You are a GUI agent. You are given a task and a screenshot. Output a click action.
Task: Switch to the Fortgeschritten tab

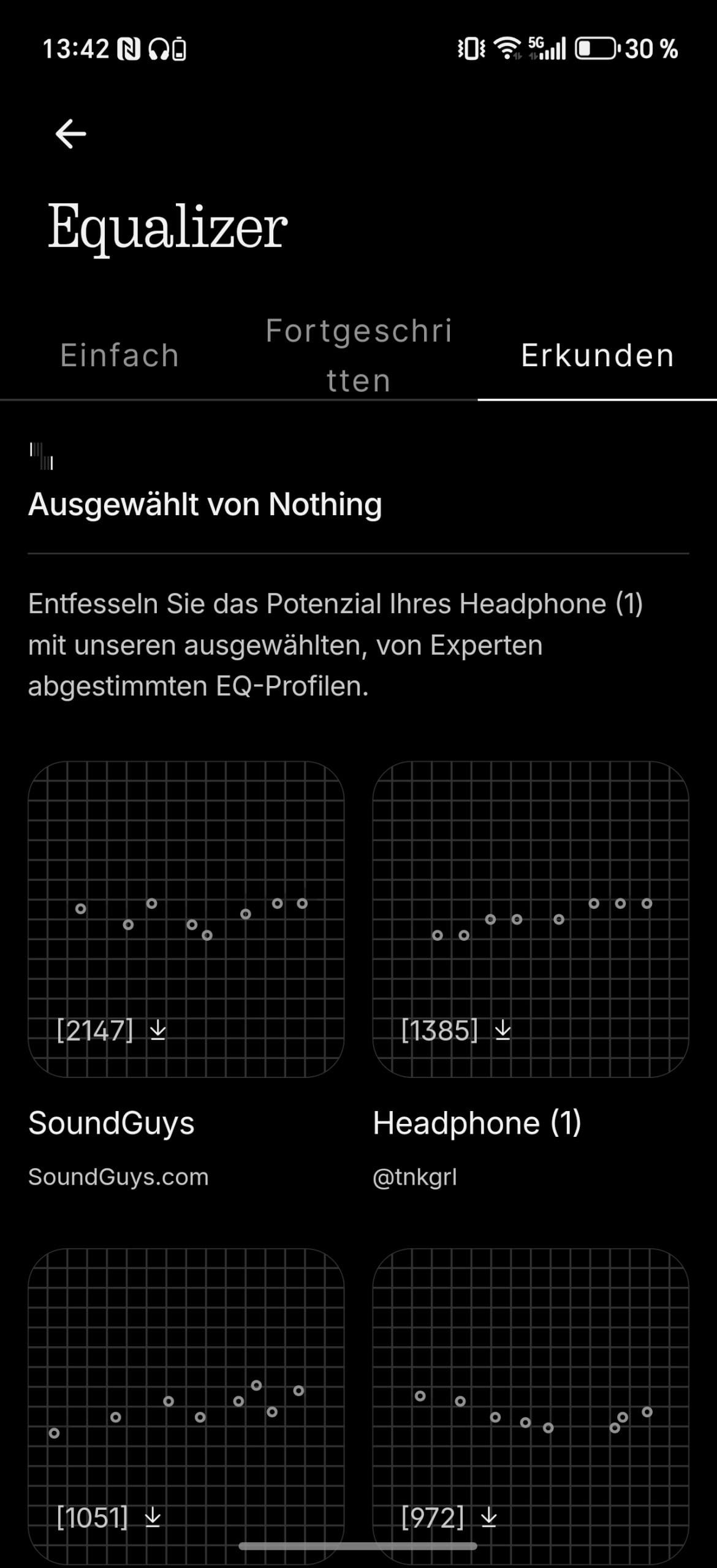coord(358,356)
